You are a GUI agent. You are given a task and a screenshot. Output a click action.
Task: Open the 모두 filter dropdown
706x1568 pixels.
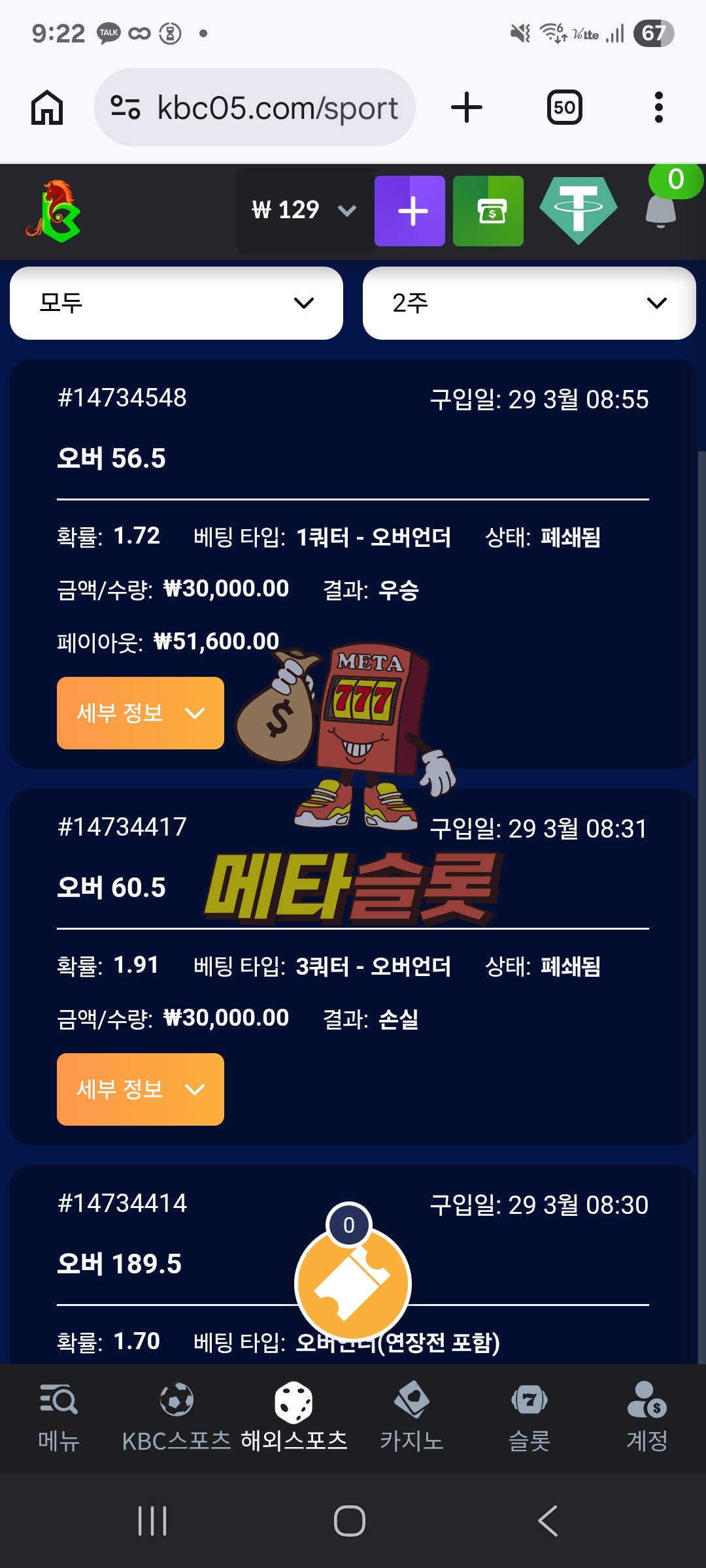(x=176, y=303)
